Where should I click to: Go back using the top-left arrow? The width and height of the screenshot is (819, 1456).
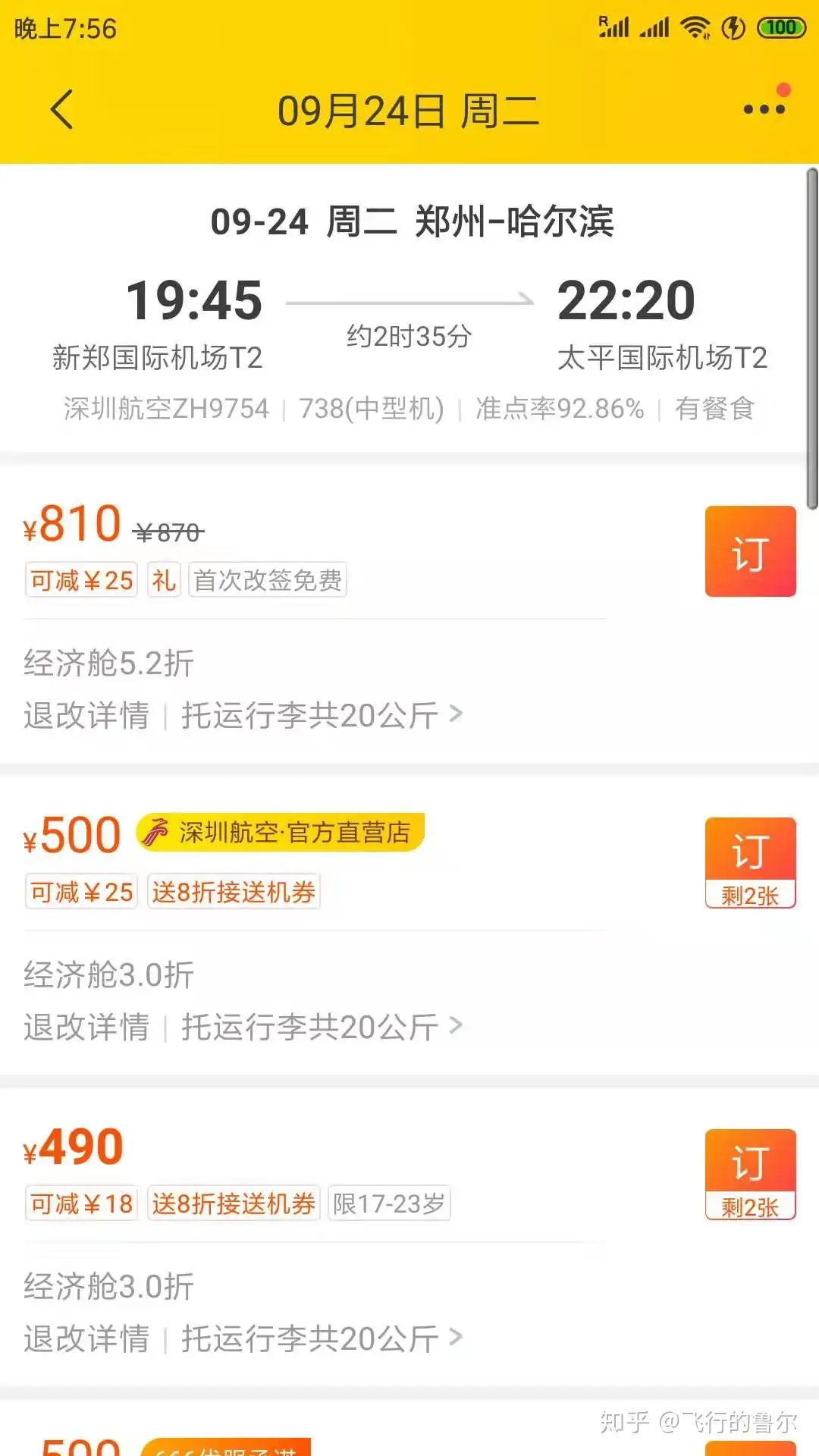[62, 110]
